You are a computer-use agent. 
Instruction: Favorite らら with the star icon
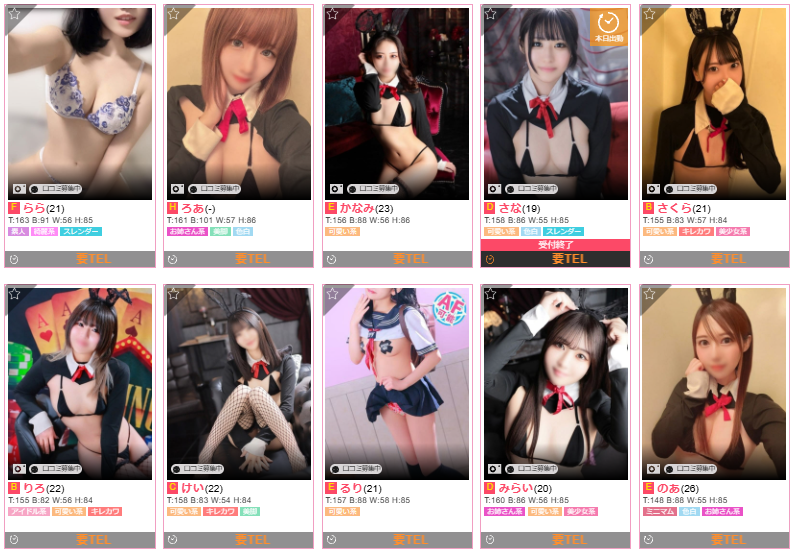coord(15,14)
